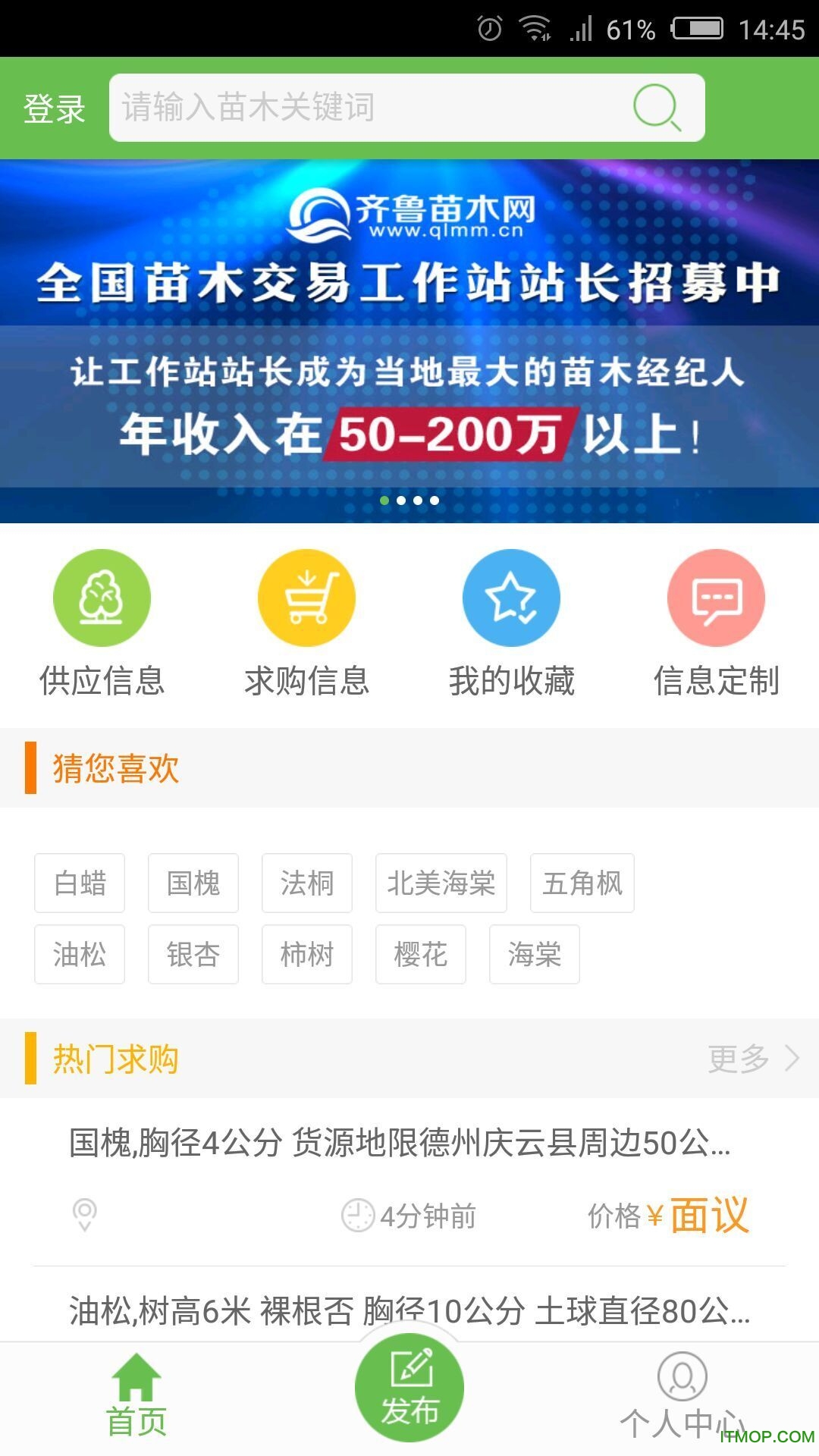The width and height of the screenshot is (819, 1456).
Task: Open the 信息定制 message customization icon
Action: point(716,598)
